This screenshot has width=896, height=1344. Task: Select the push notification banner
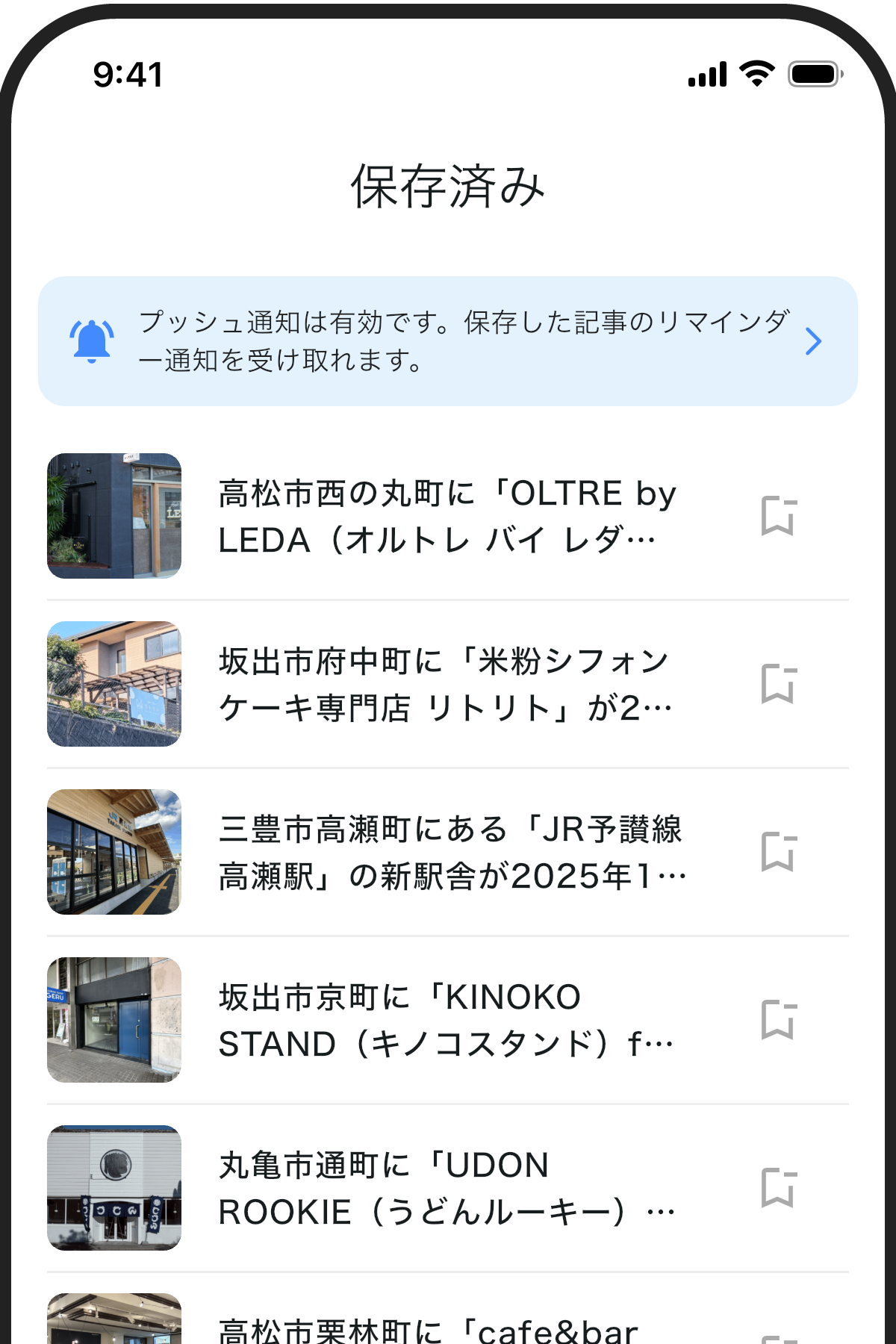448,340
